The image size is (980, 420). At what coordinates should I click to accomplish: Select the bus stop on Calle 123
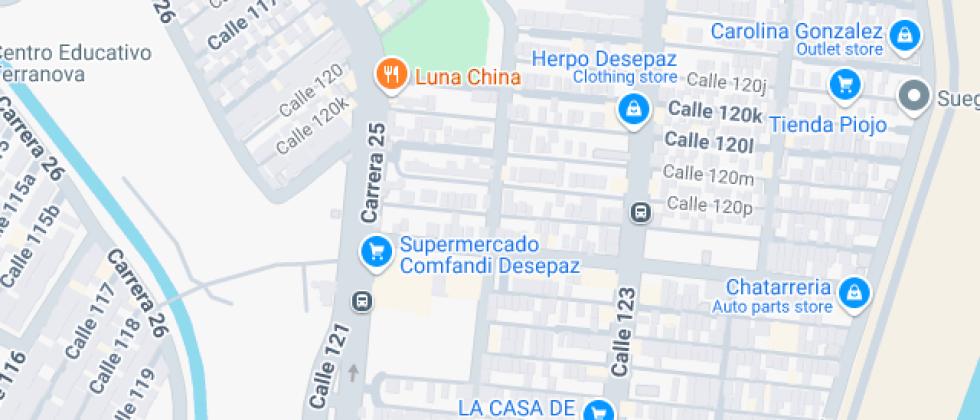[641, 213]
